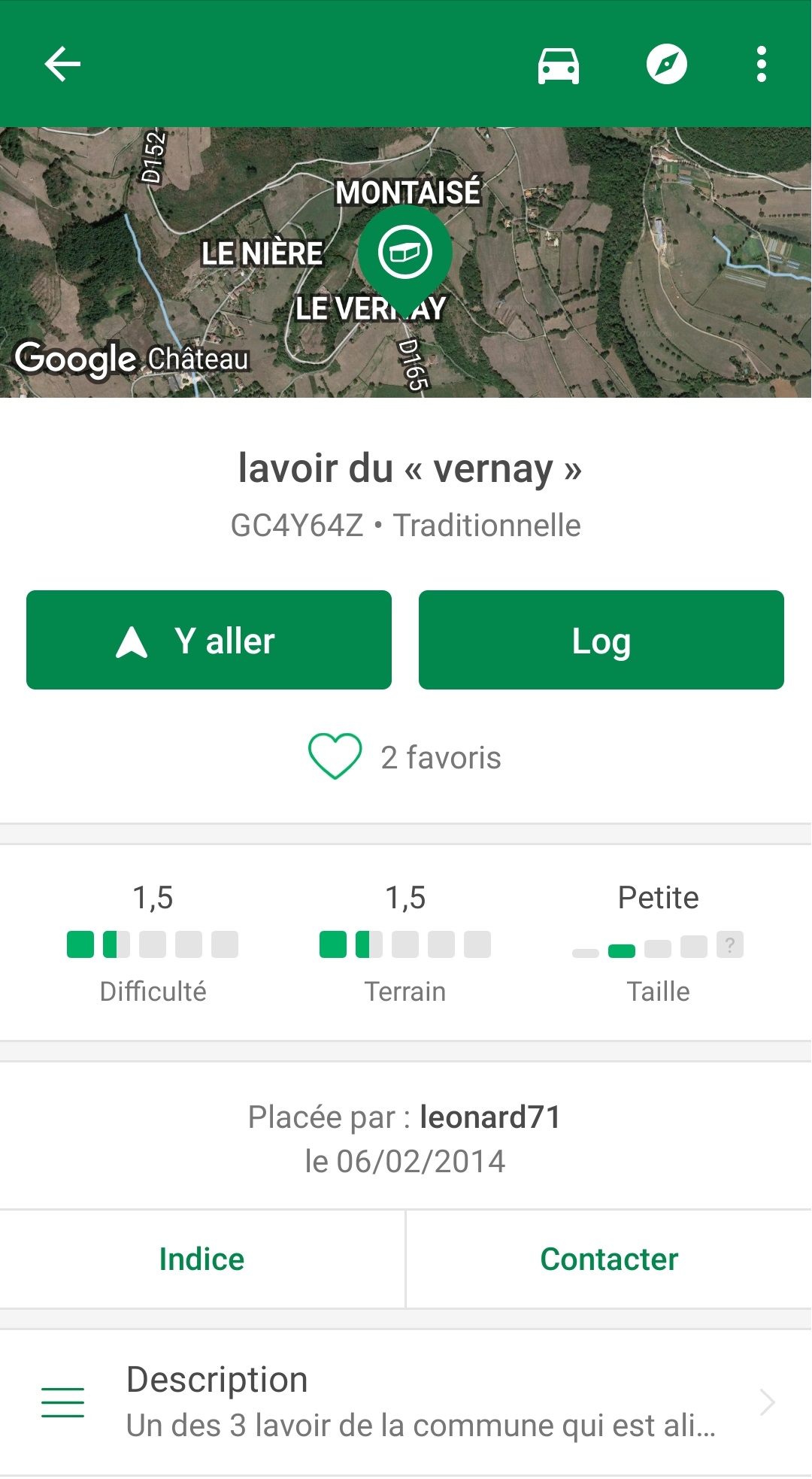
Task: Tap Contacter to message the owner
Action: pyautogui.click(x=609, y=1259)
